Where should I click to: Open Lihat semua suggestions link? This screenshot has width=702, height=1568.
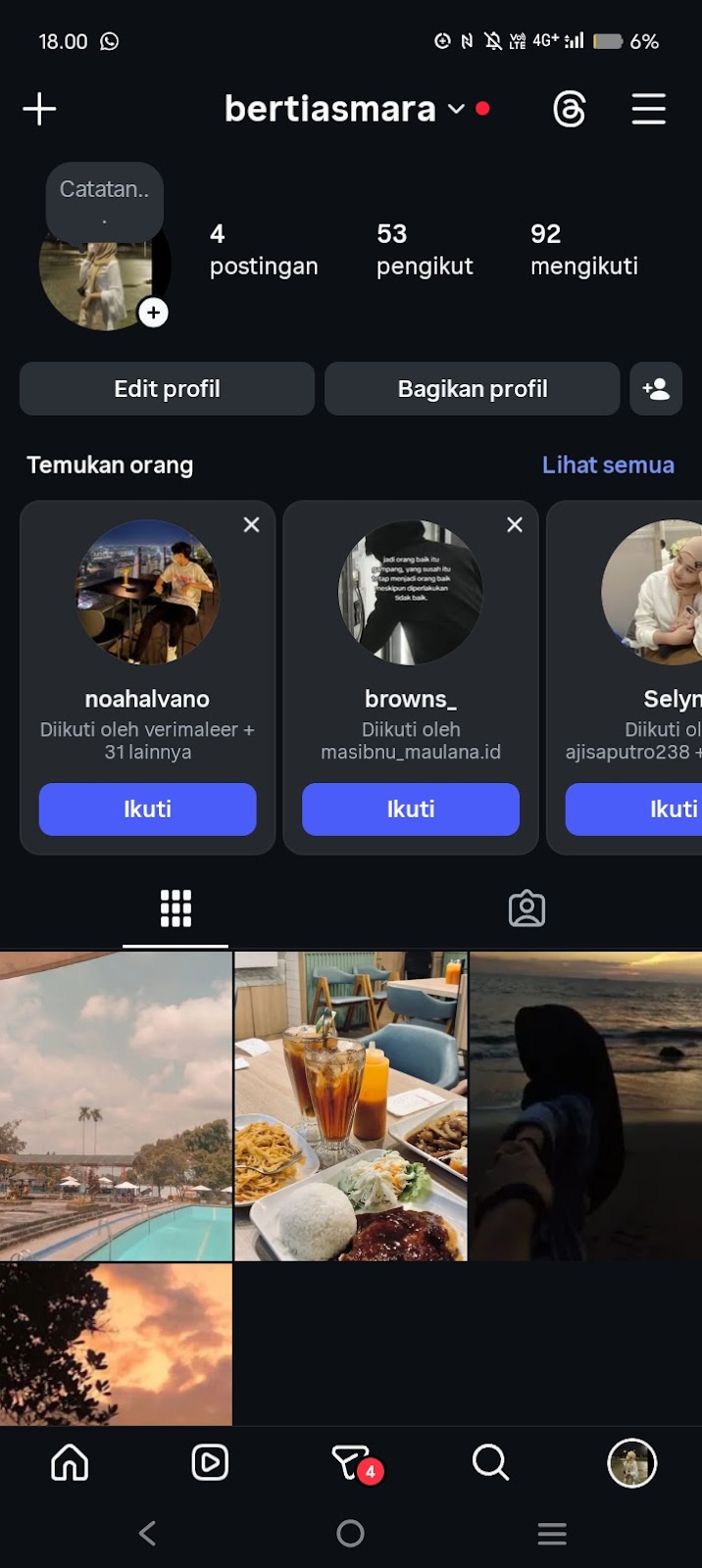608,465
